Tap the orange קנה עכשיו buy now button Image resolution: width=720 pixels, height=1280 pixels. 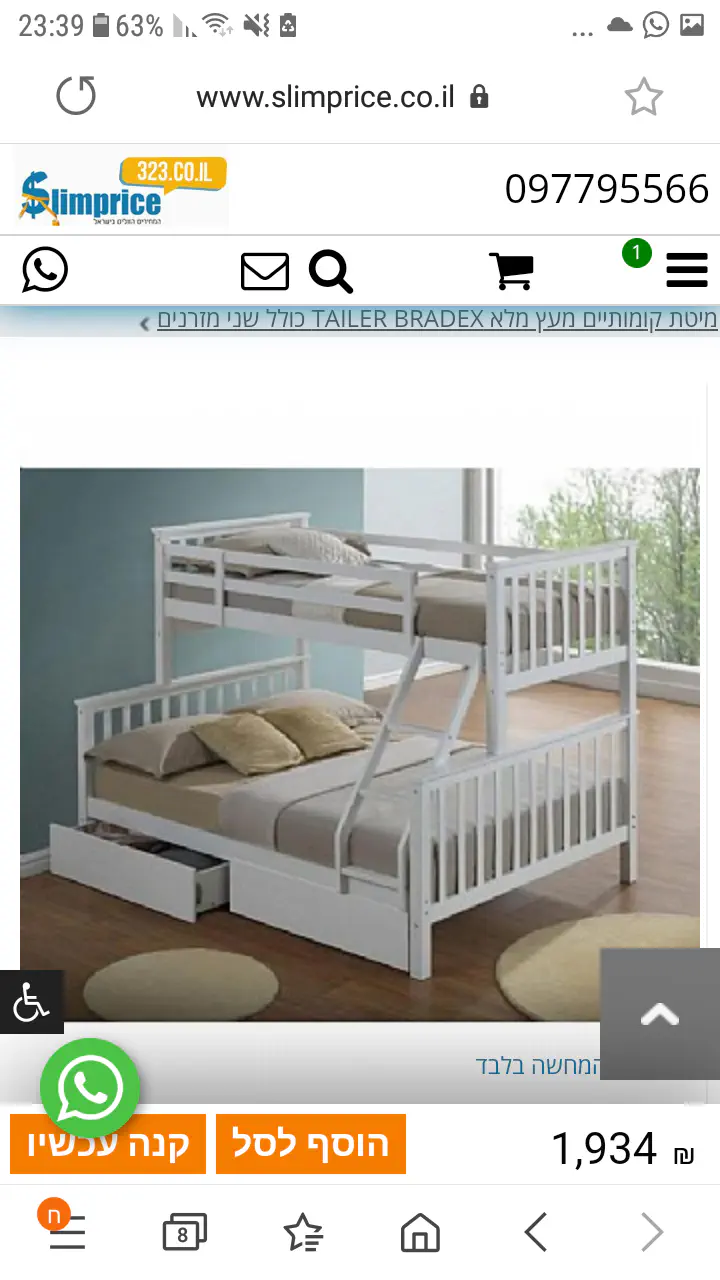coord(108,1144)
